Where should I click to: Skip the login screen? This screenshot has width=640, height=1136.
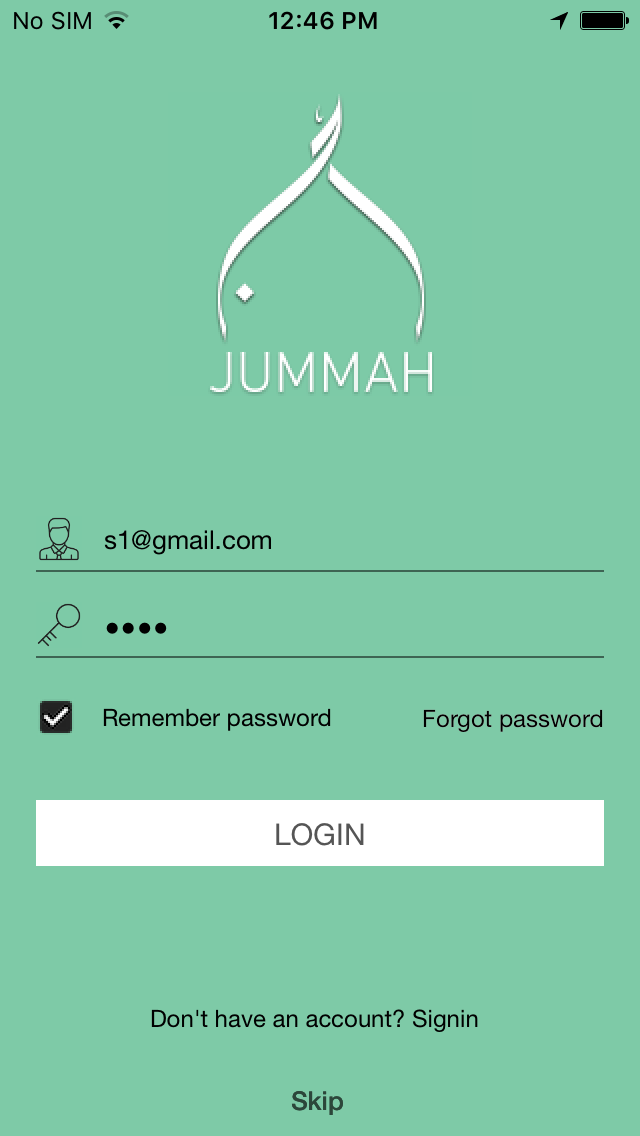coord(317,1101)
